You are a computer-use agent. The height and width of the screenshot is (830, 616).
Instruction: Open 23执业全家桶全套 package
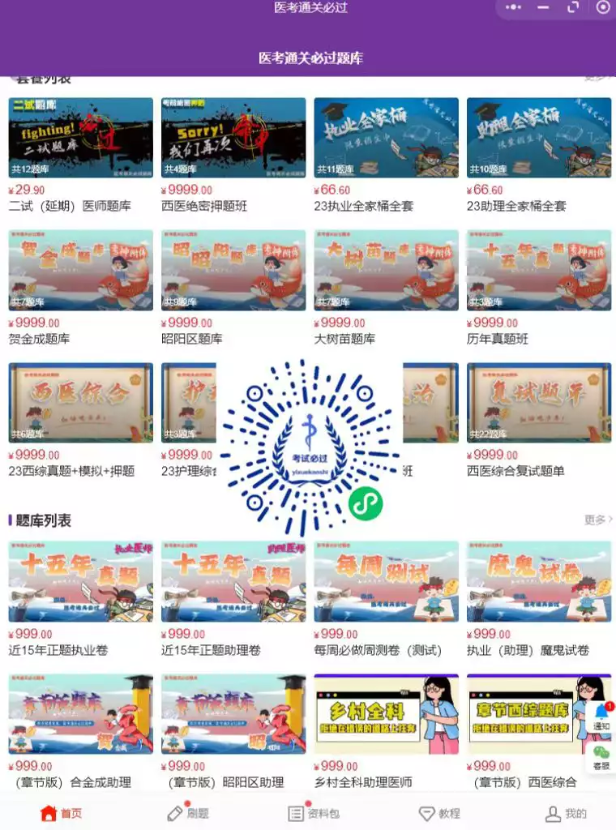coord(386,138)
